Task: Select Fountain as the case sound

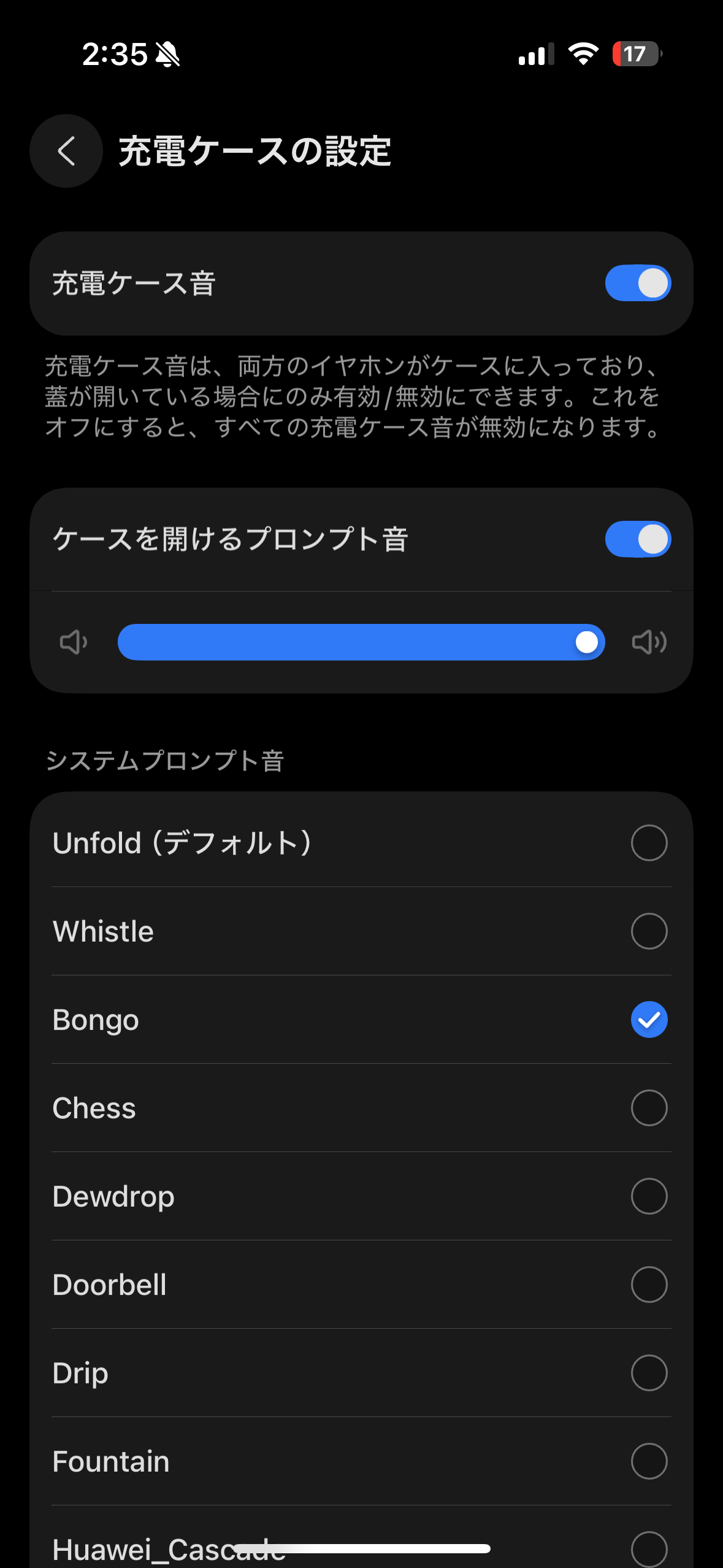Action: click(x=649, y=1461)
